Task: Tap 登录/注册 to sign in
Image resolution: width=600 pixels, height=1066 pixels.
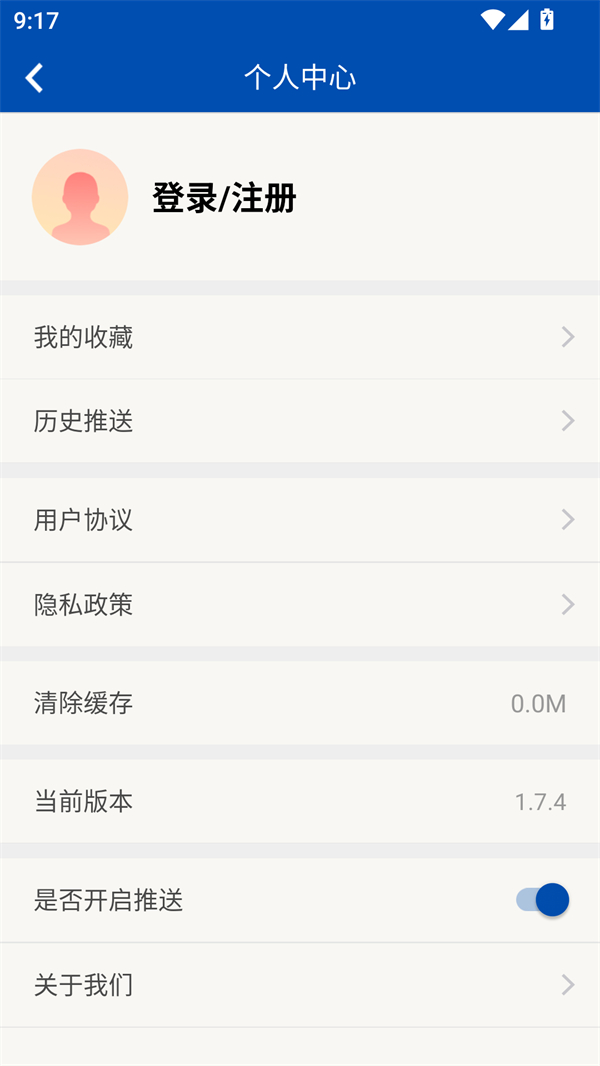Action: [224, 198]
